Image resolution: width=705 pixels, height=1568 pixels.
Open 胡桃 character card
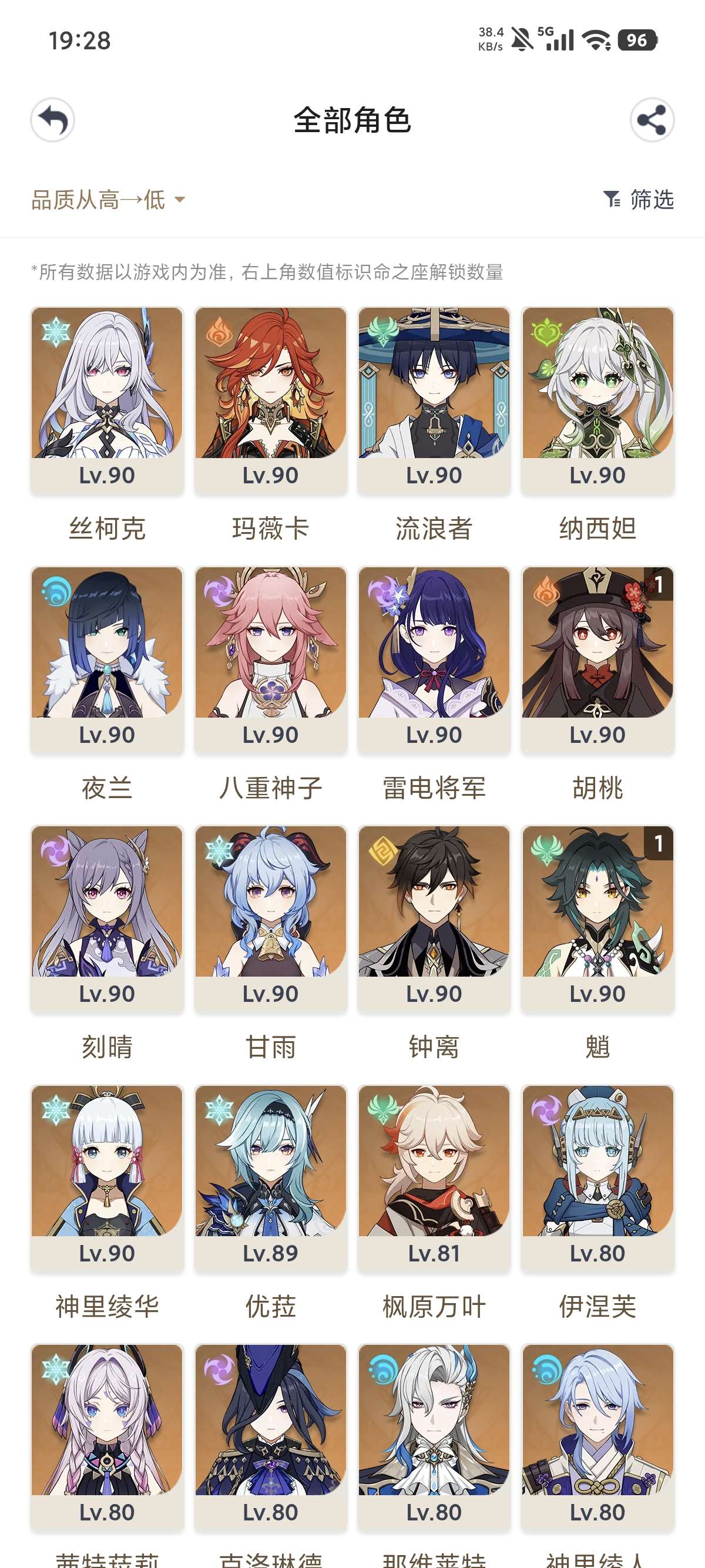pos(597,659)
